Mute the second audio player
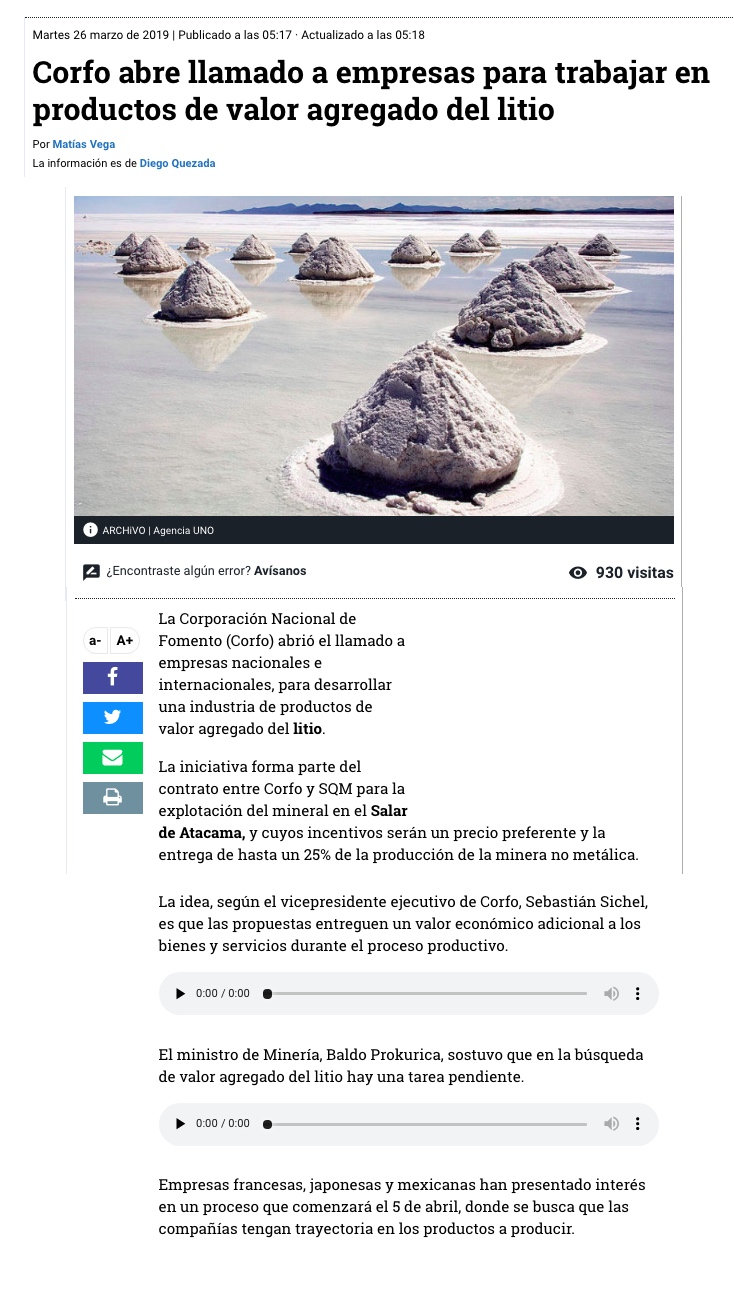Viewport: 734px width, 1304px height. pos(611,1124)
